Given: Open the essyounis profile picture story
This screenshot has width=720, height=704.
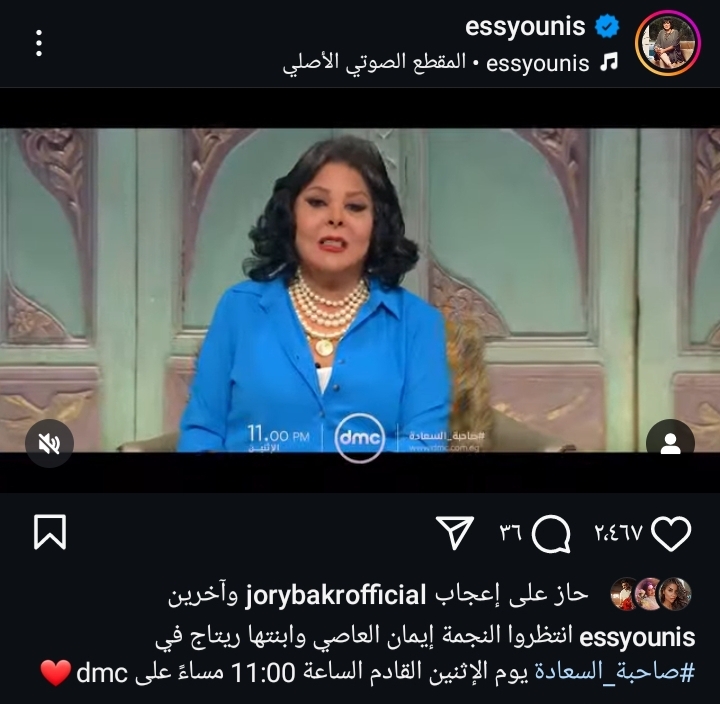Looking at the screenshot, I should tap(669, 43).
